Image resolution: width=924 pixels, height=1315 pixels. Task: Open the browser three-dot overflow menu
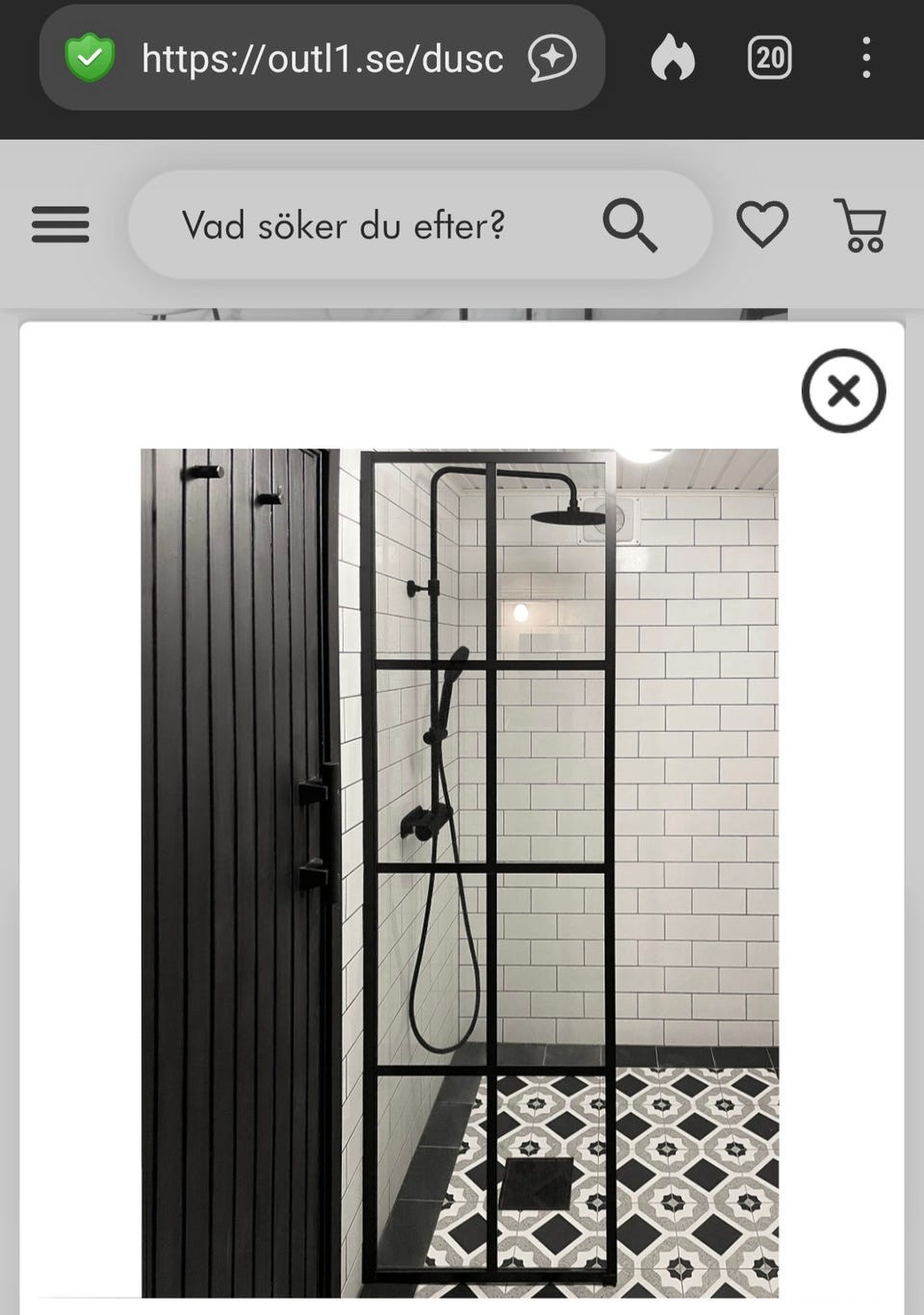click(867, 59)
